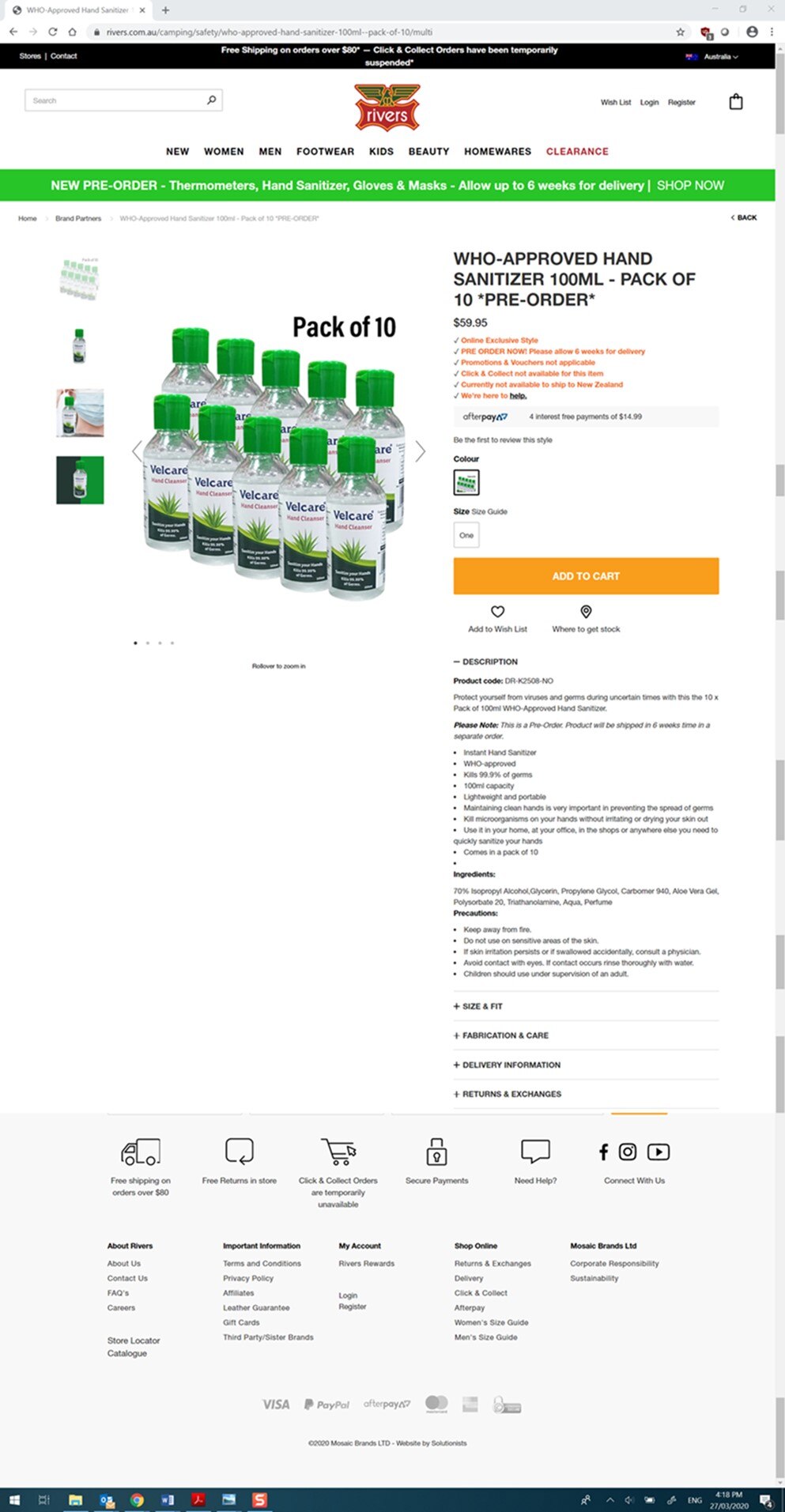The height and width of the screenshot is (1512, 785).
Task: Open Privacy Policy in footer
Action: pos(247,1278)
